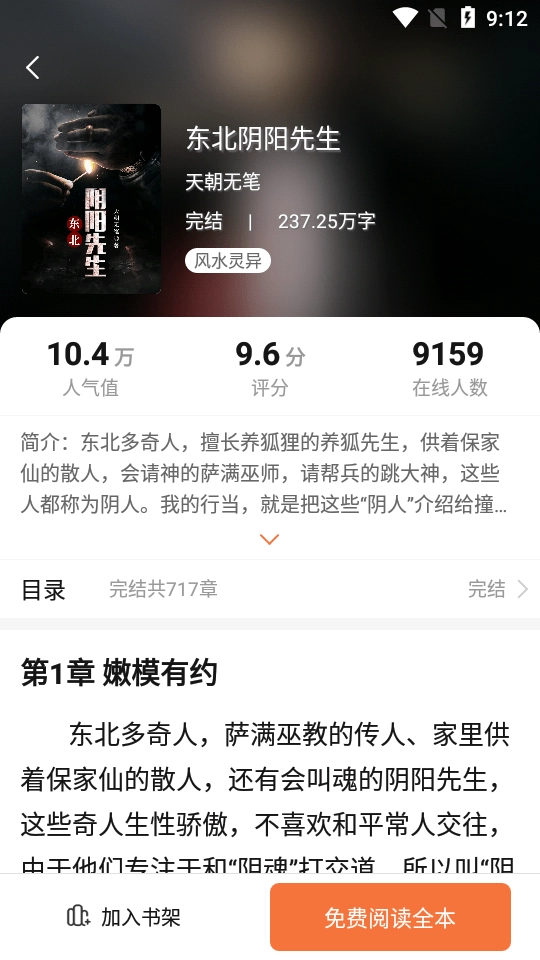
Task: Select the 风水灵异 genre tag
Action: [x=228, y=261]
